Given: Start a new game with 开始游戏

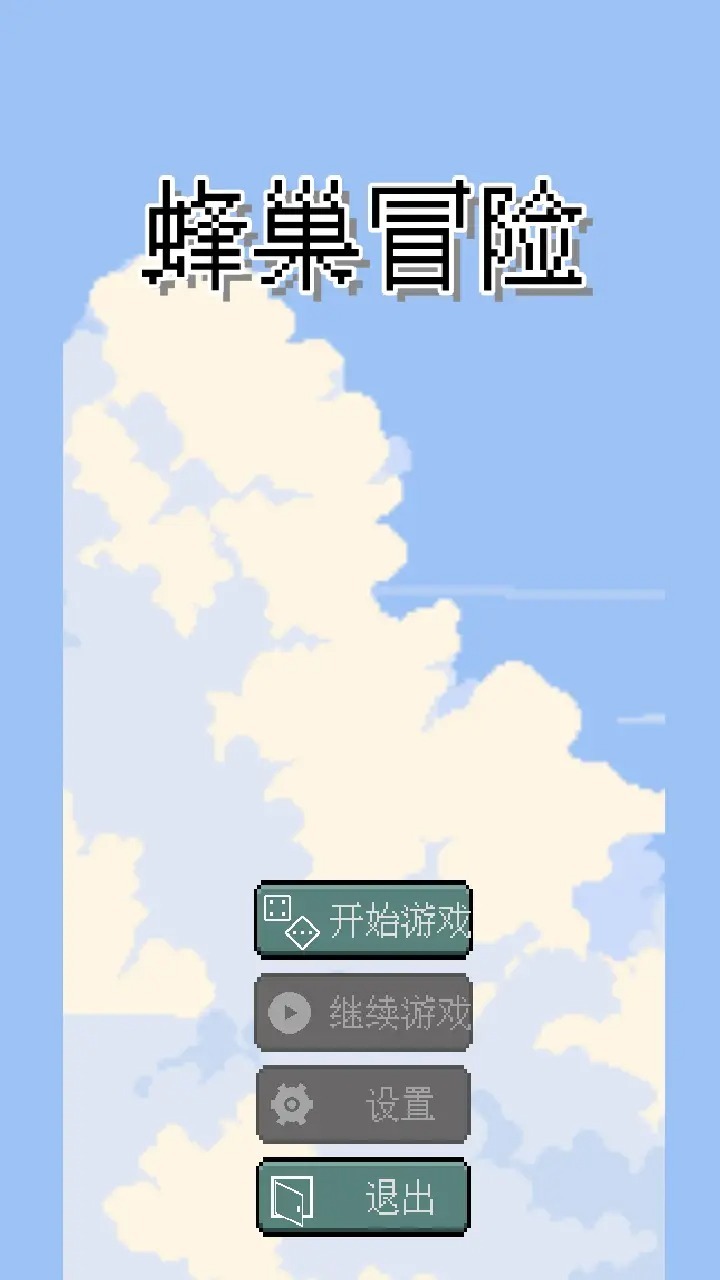Looking at the screenshot, I should (363, 920).
